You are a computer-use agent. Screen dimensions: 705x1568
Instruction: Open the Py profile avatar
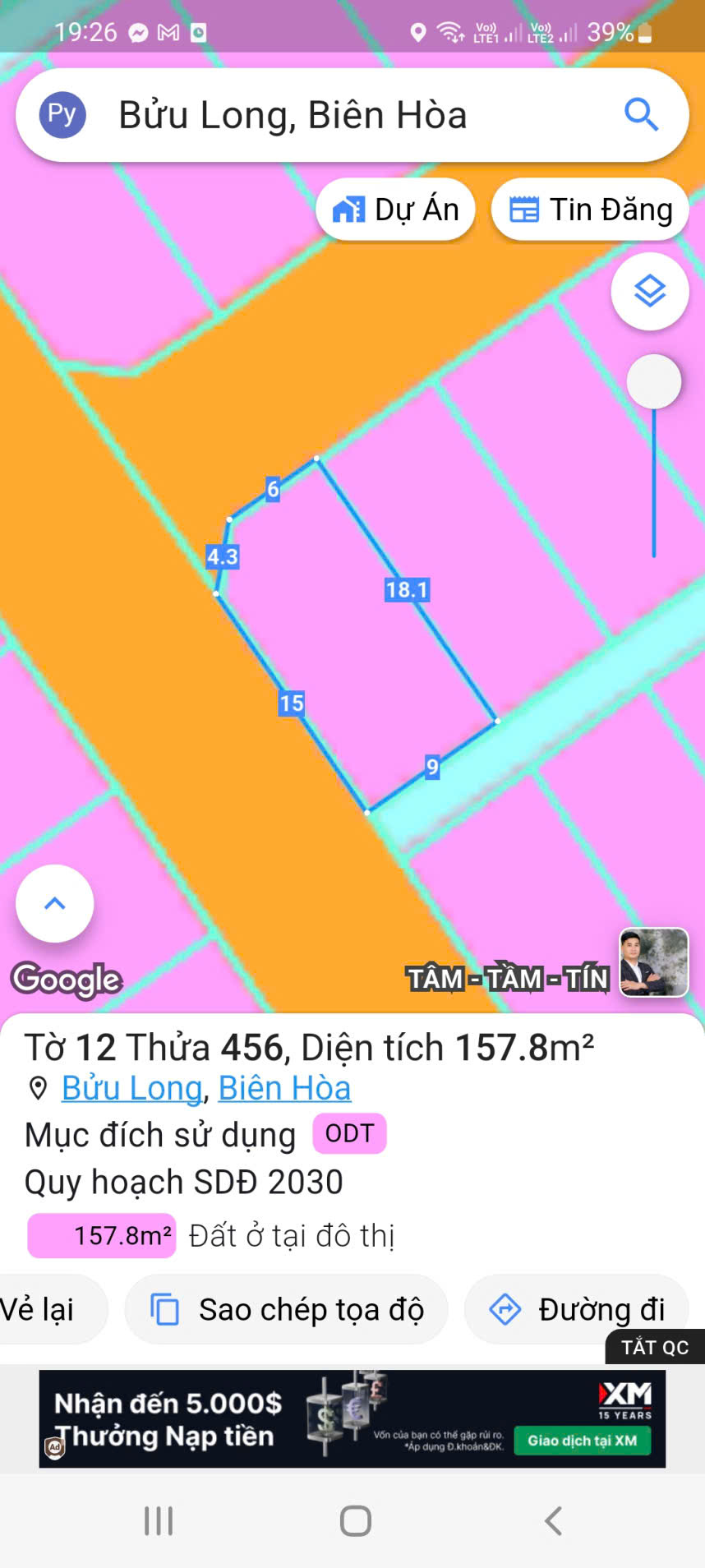click(x=62, y=115)
